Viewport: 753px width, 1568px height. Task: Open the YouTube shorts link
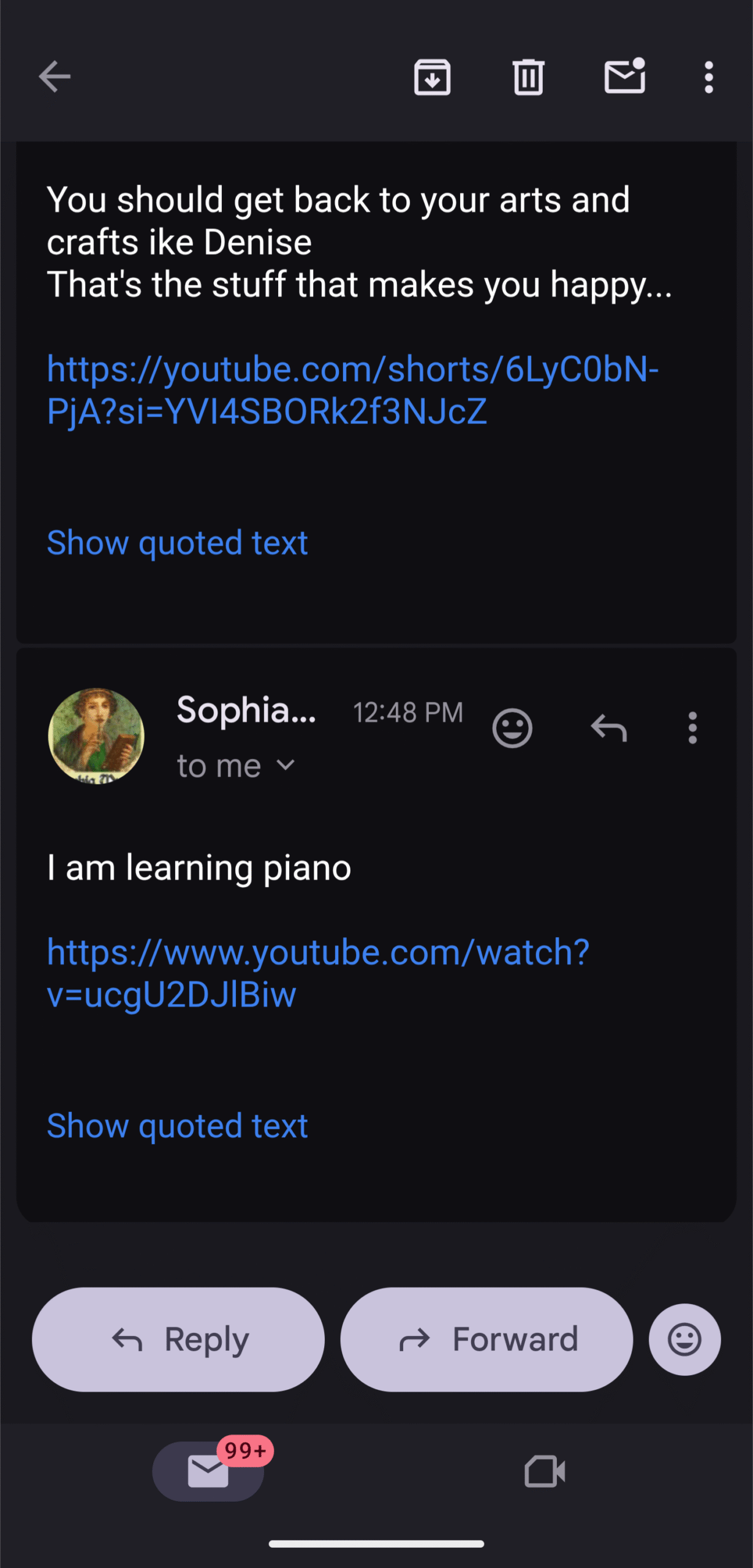(x=352, y=390)
